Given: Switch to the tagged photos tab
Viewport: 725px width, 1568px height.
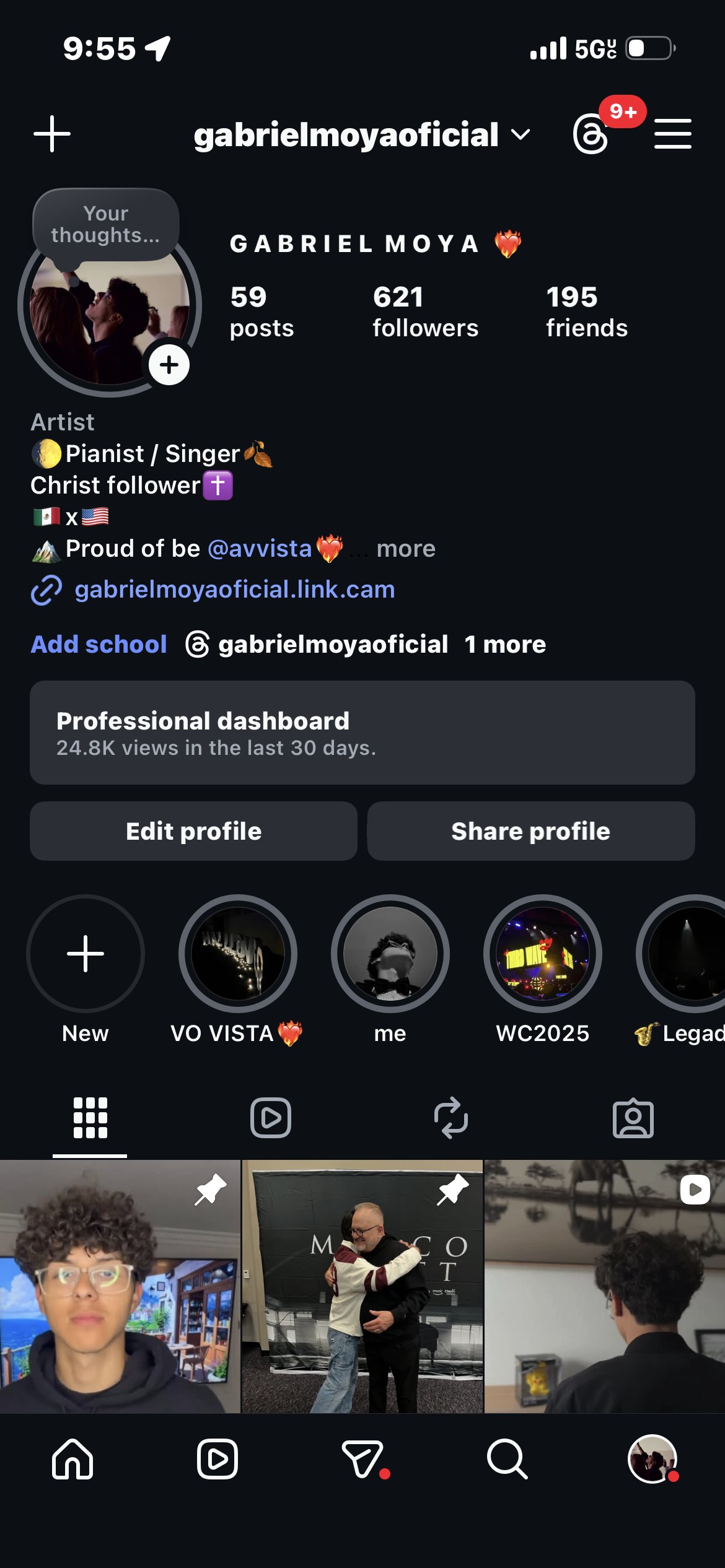Looking at the screenshot, I should (633, 1118).
